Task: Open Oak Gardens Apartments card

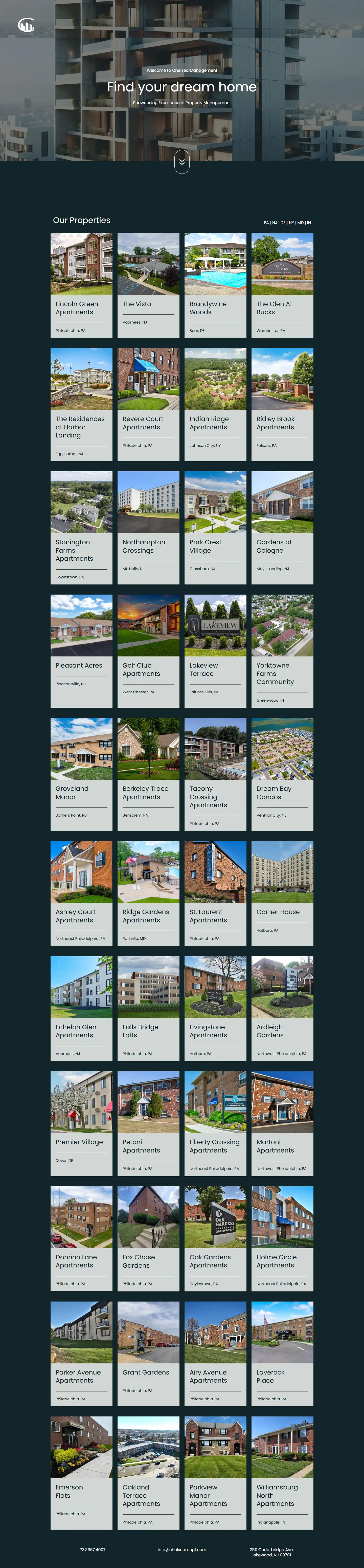Action: pyautogui.click(x=215, y=1238)
